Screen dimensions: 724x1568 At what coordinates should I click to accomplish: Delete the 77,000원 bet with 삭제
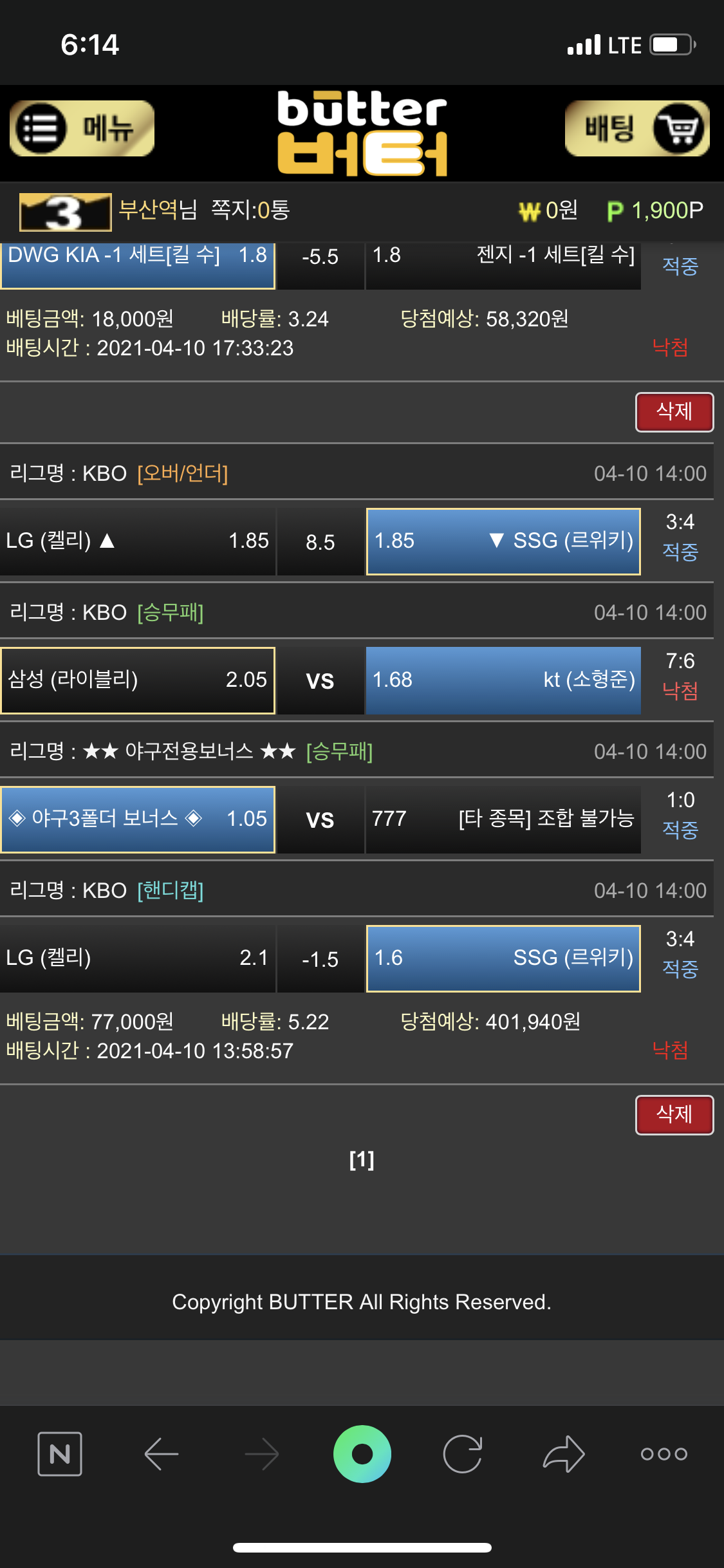click(x=674, y=1114)
